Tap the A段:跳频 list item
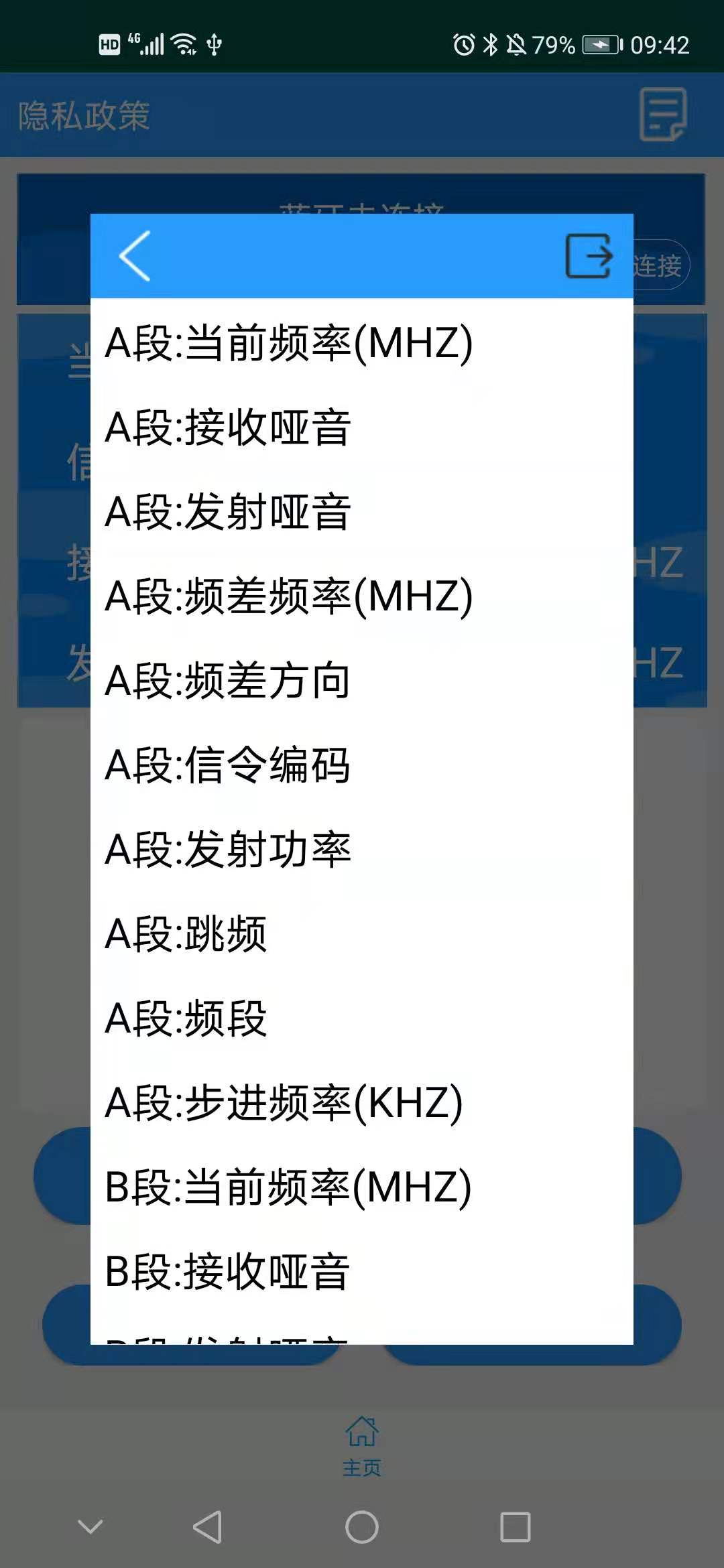The height and width of the screenshot is (1568, 724). (185, 933)
